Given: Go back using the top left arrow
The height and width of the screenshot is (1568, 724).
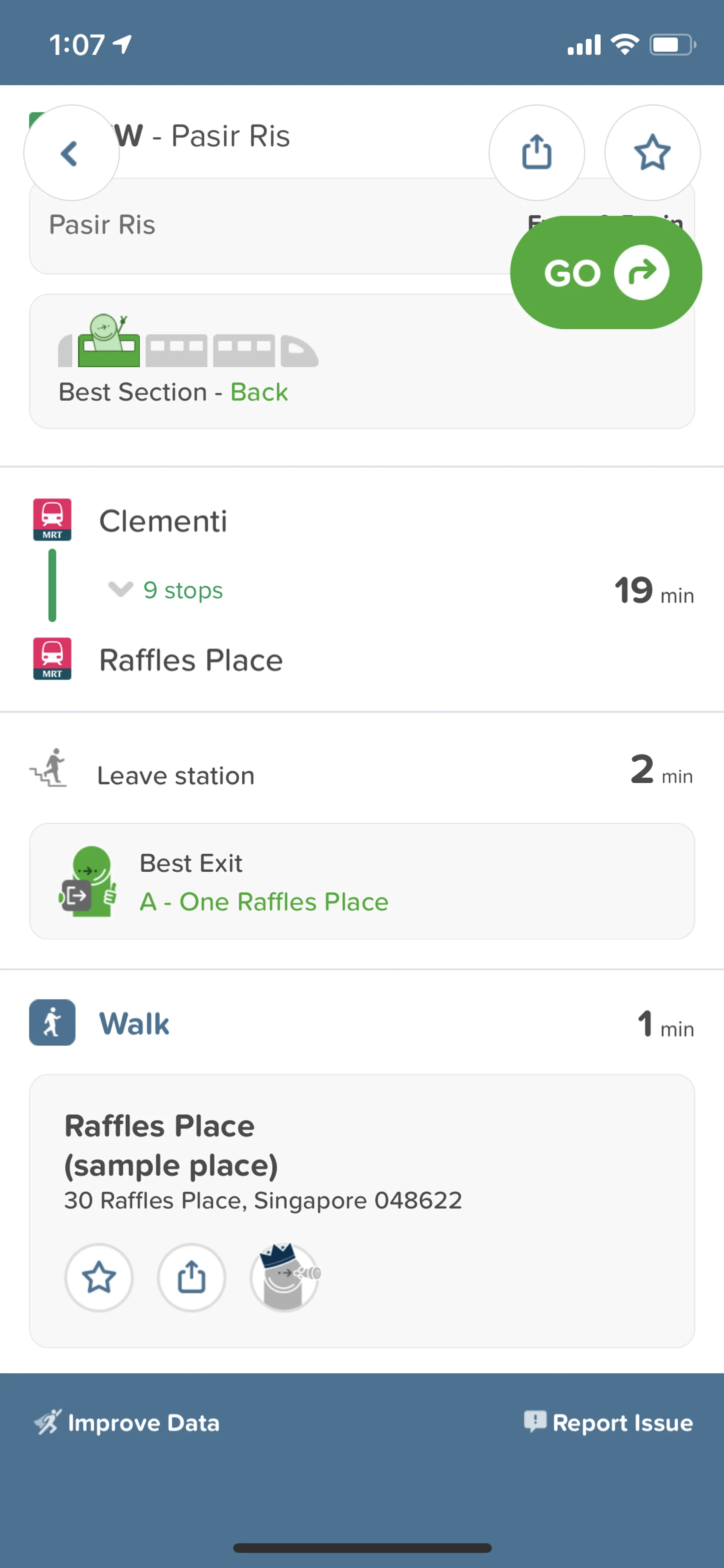Looking at the screenshot, I should click(x=71, y=153).
